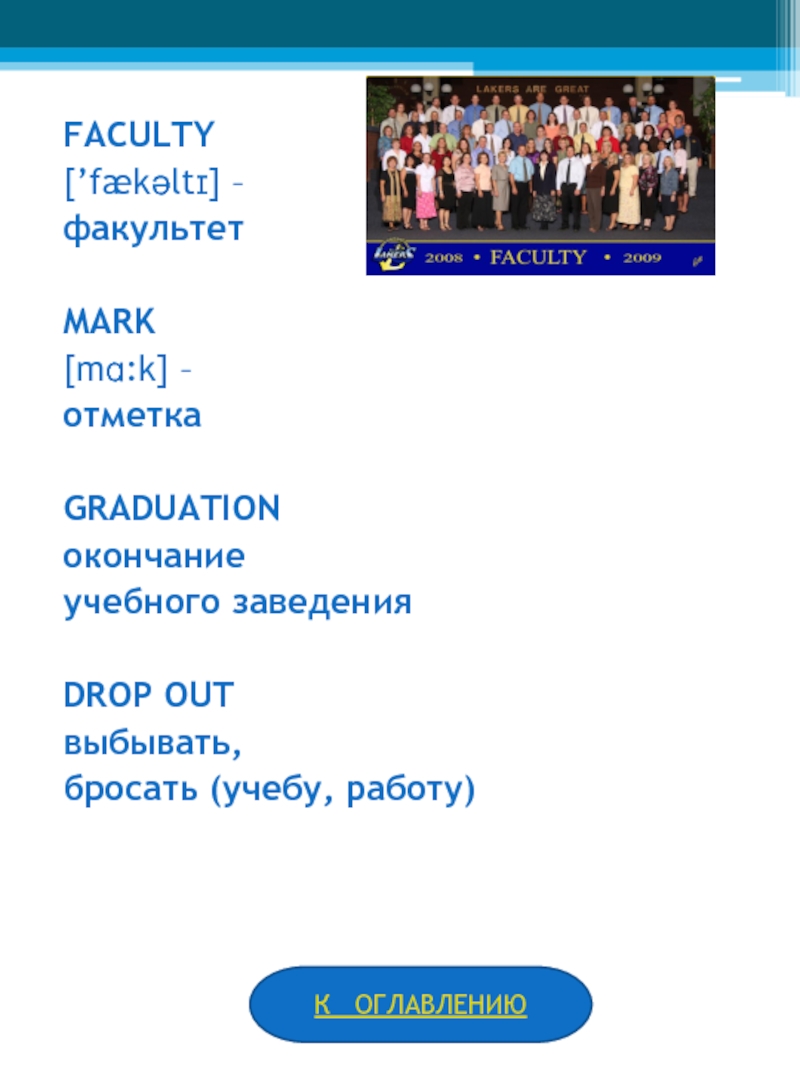The width and height of the screenshot is (800, 1067).
Task: Tap the «К ОГЛАВЛЕНИЮ» button
Action: coord(420,1005)
